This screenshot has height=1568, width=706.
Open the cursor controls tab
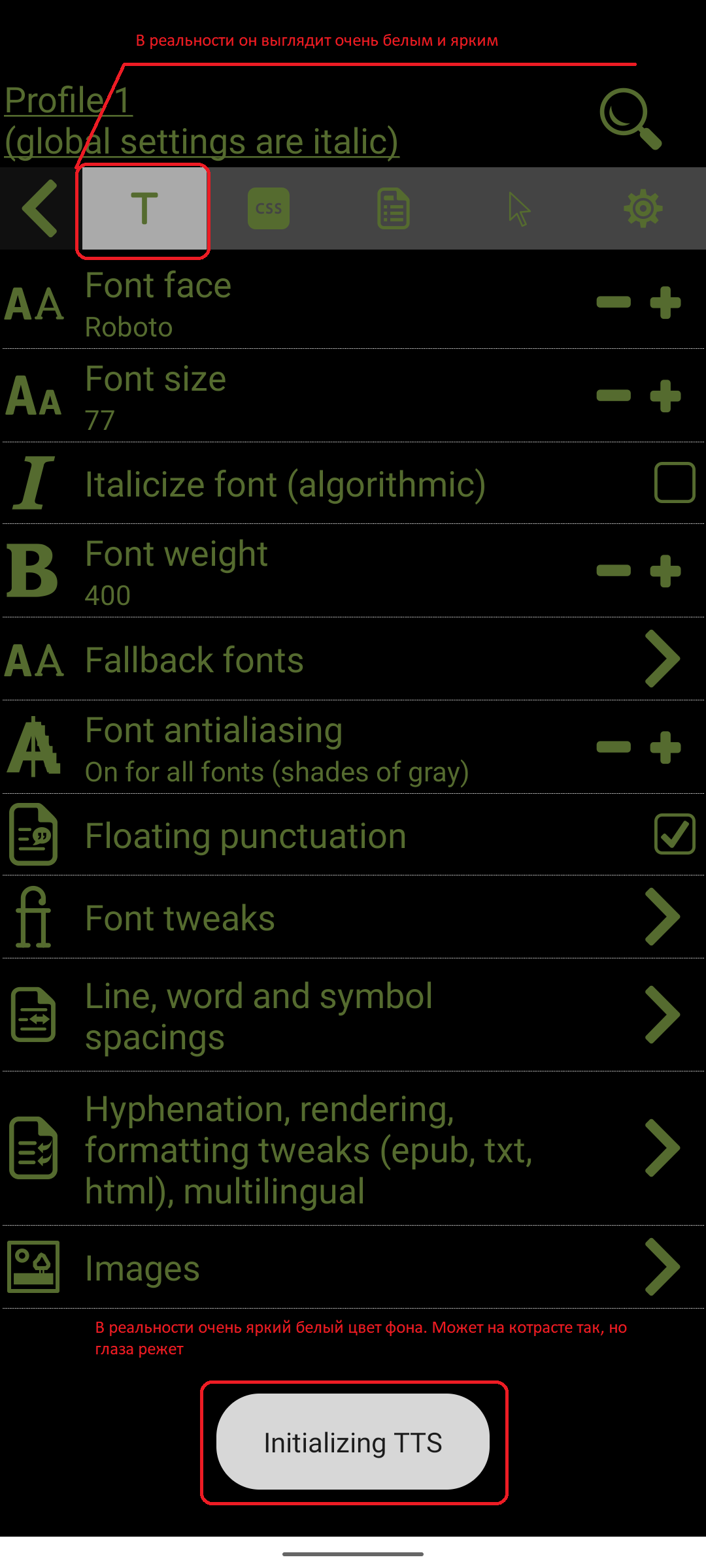[x=519, y=208]
